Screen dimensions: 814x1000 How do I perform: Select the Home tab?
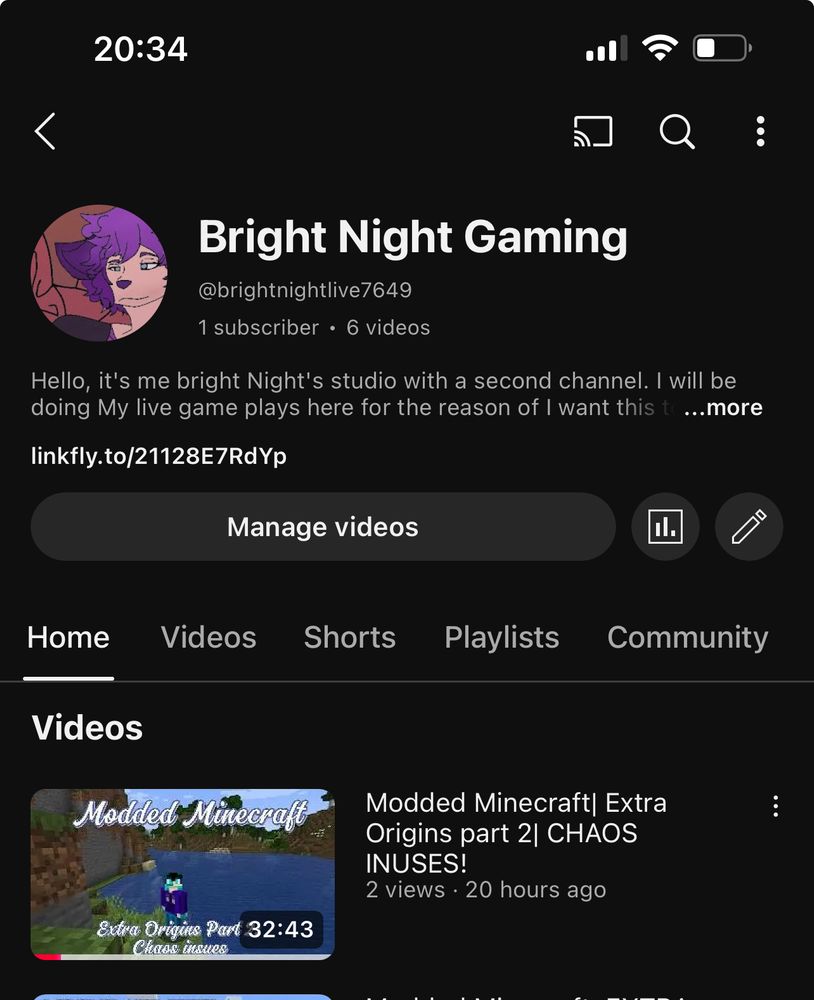click(x=68, y=638)
